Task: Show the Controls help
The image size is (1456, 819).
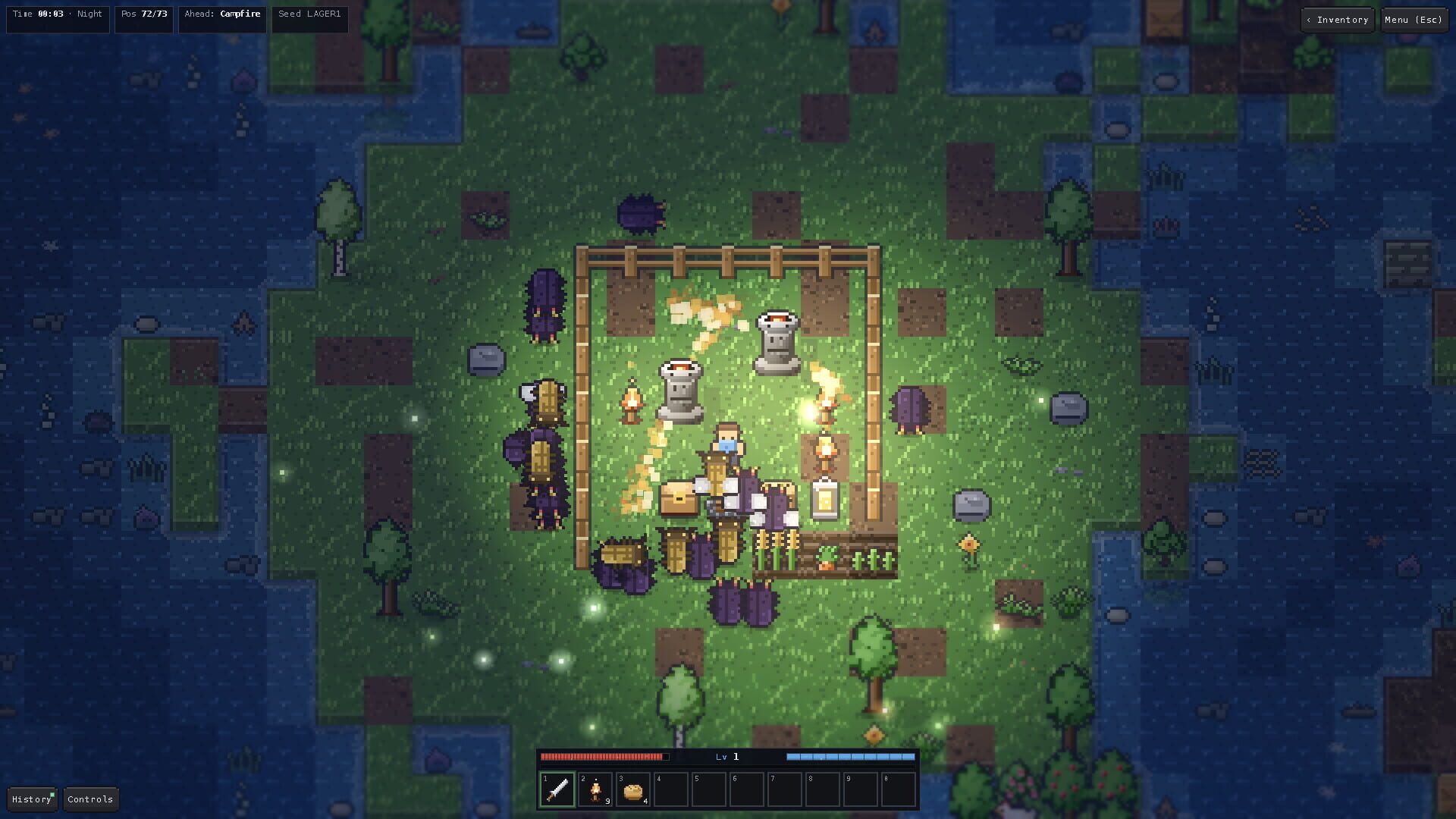Action: pyautogui.click(x=90, y=799)
